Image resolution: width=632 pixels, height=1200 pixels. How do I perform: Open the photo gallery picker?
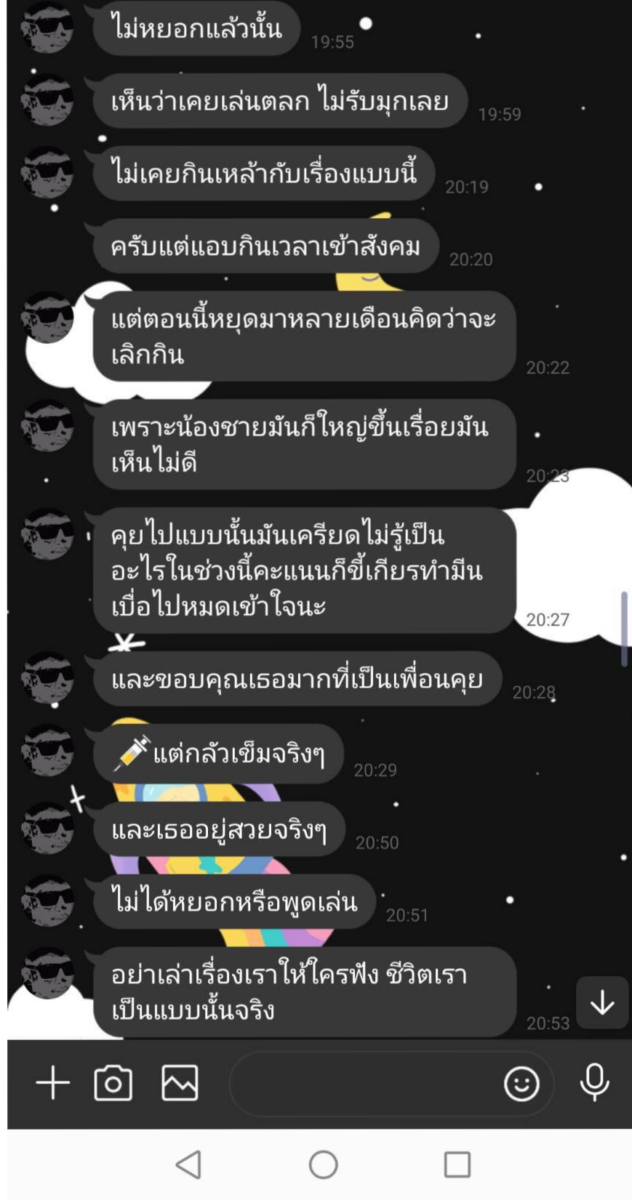point(180,1083)
